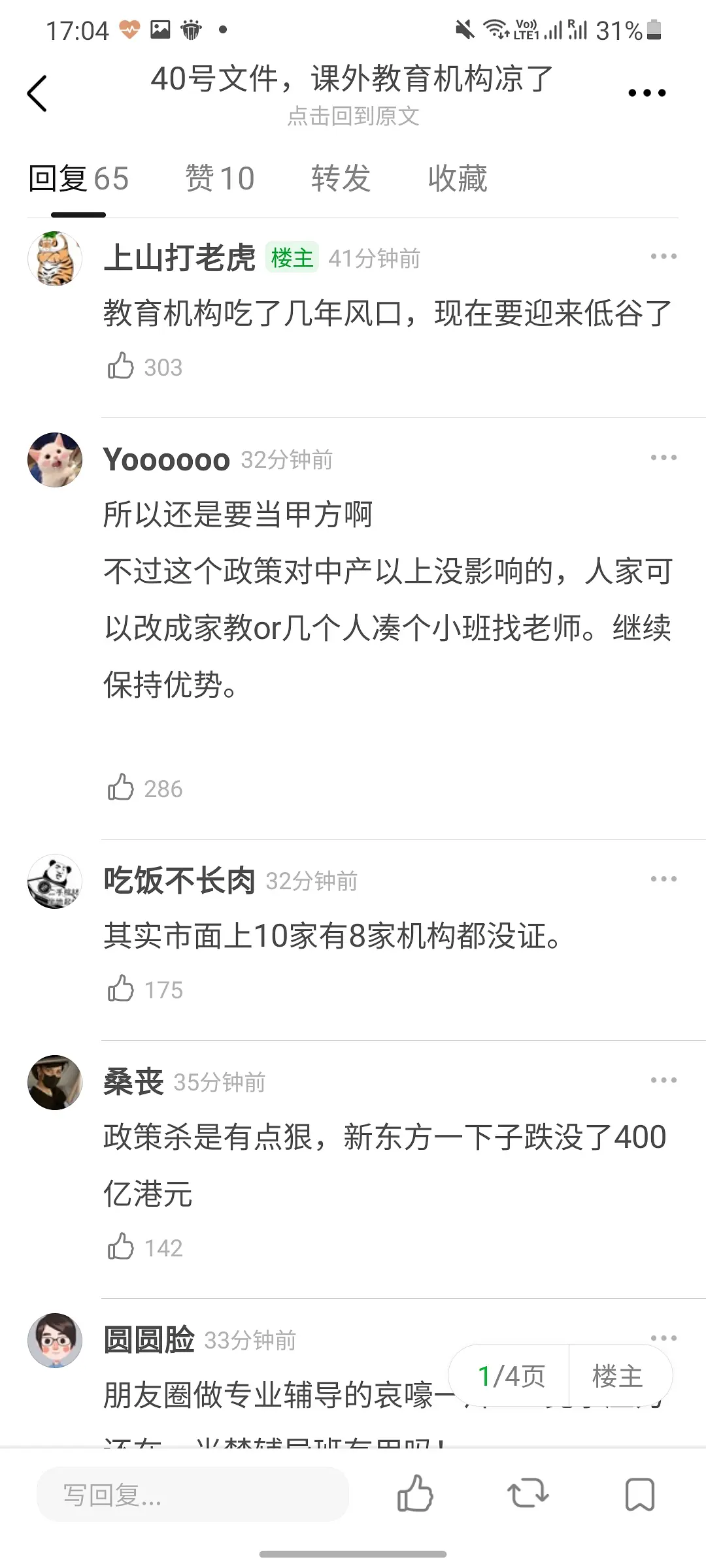706x1568 pixels.
Task: Switch to the 赞 10 tab
Action: coord(220,178)
